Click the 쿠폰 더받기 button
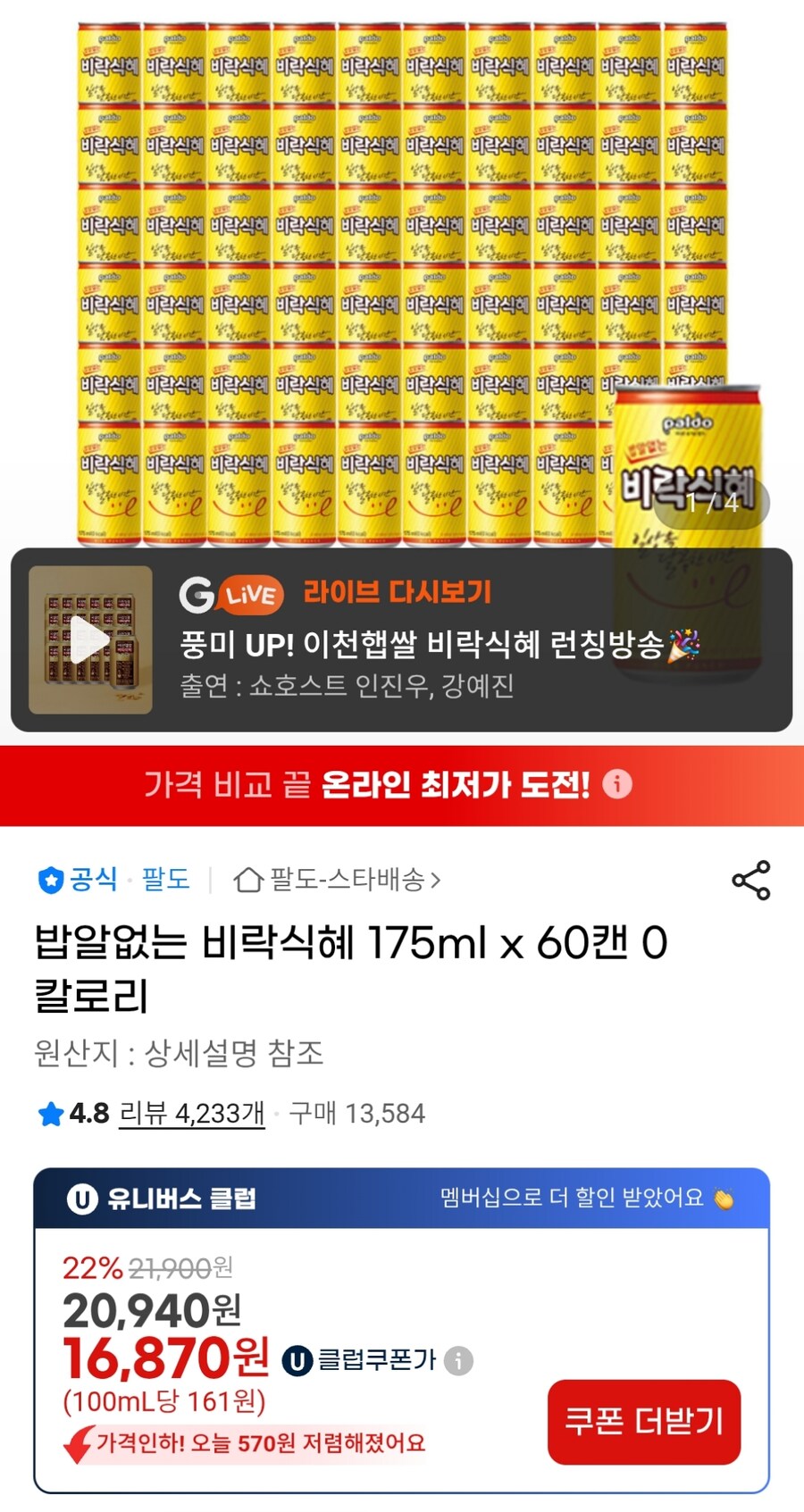Screen dimensions: 804x1512 tap(645, 1423)
